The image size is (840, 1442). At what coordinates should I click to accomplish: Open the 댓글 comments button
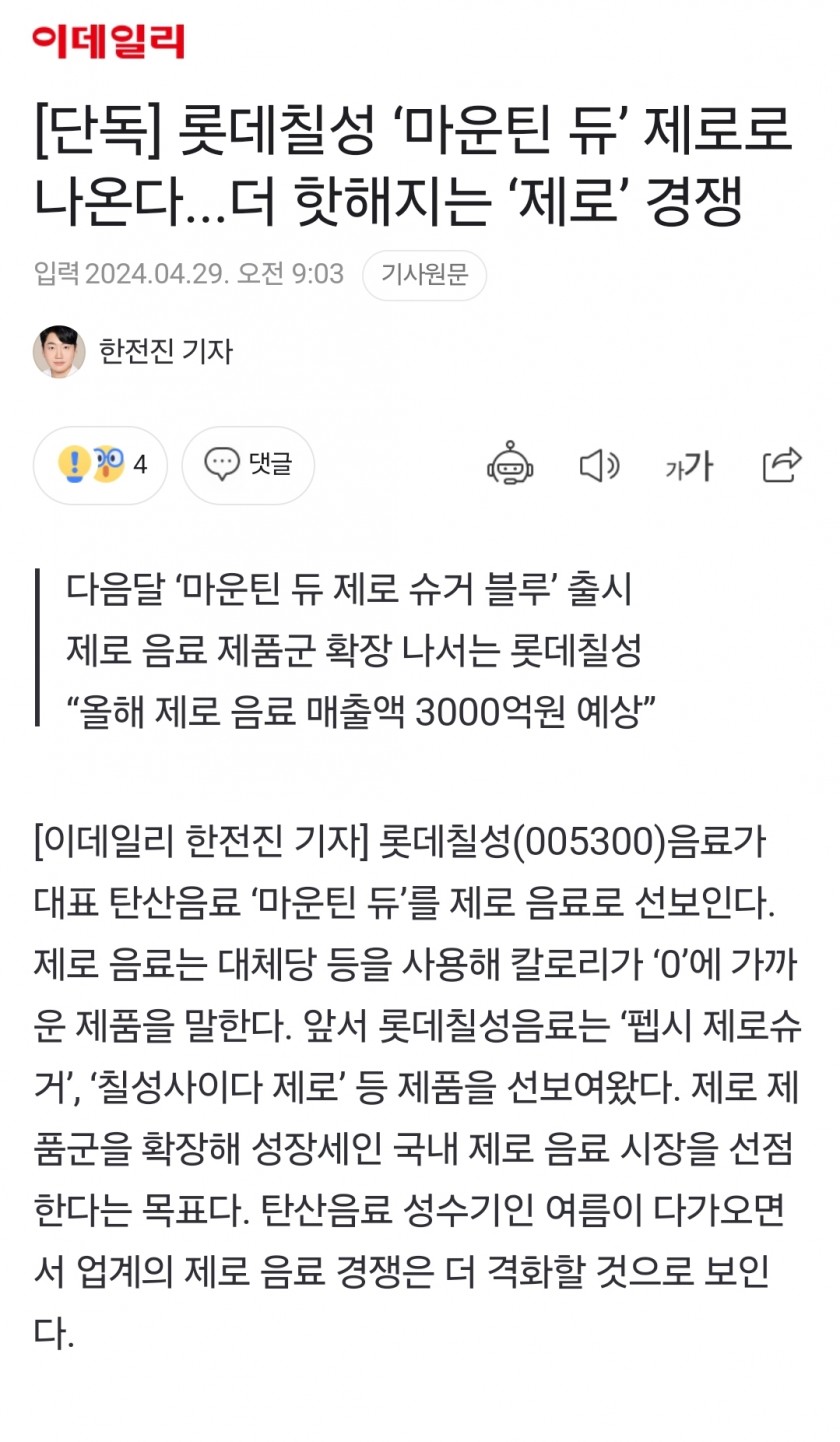248,465
